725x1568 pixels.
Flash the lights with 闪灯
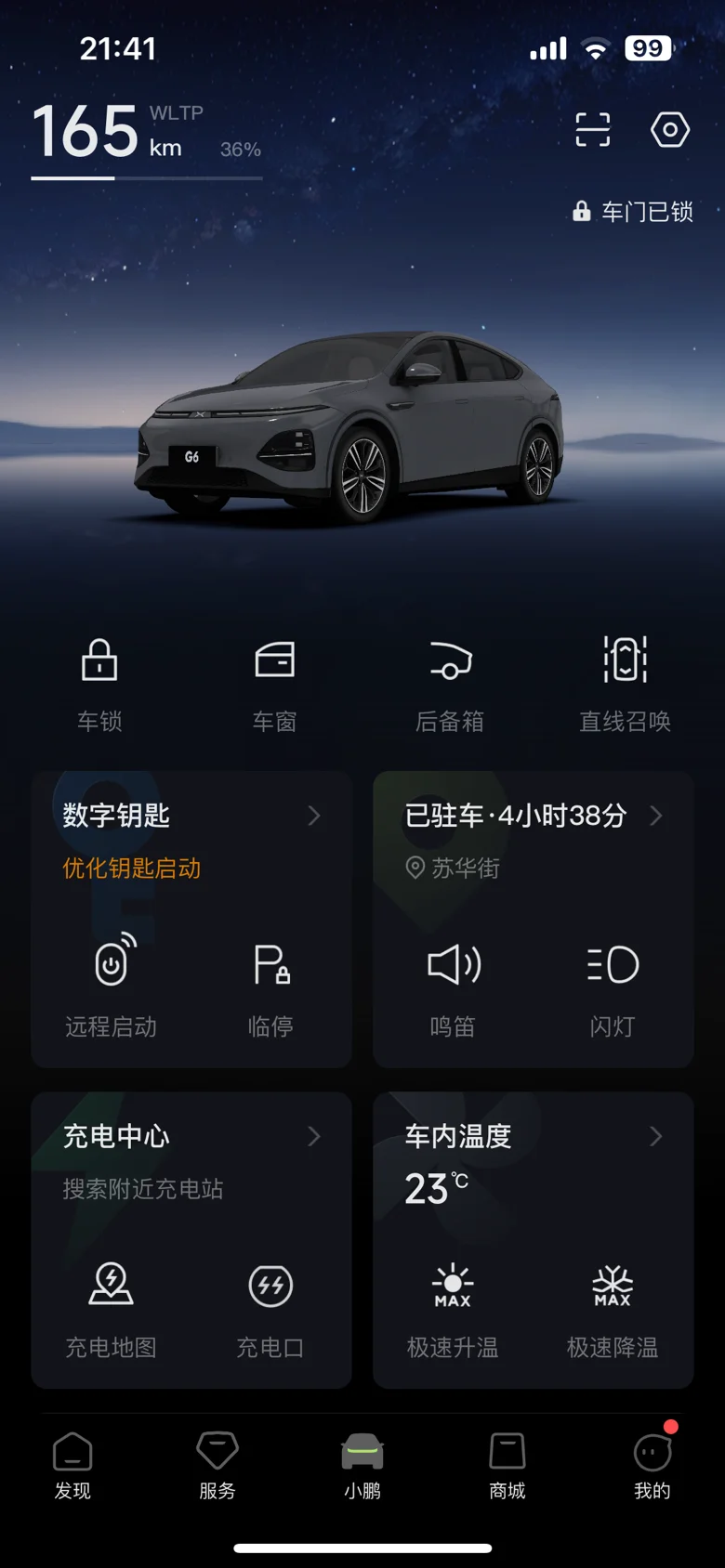point(613,987)
